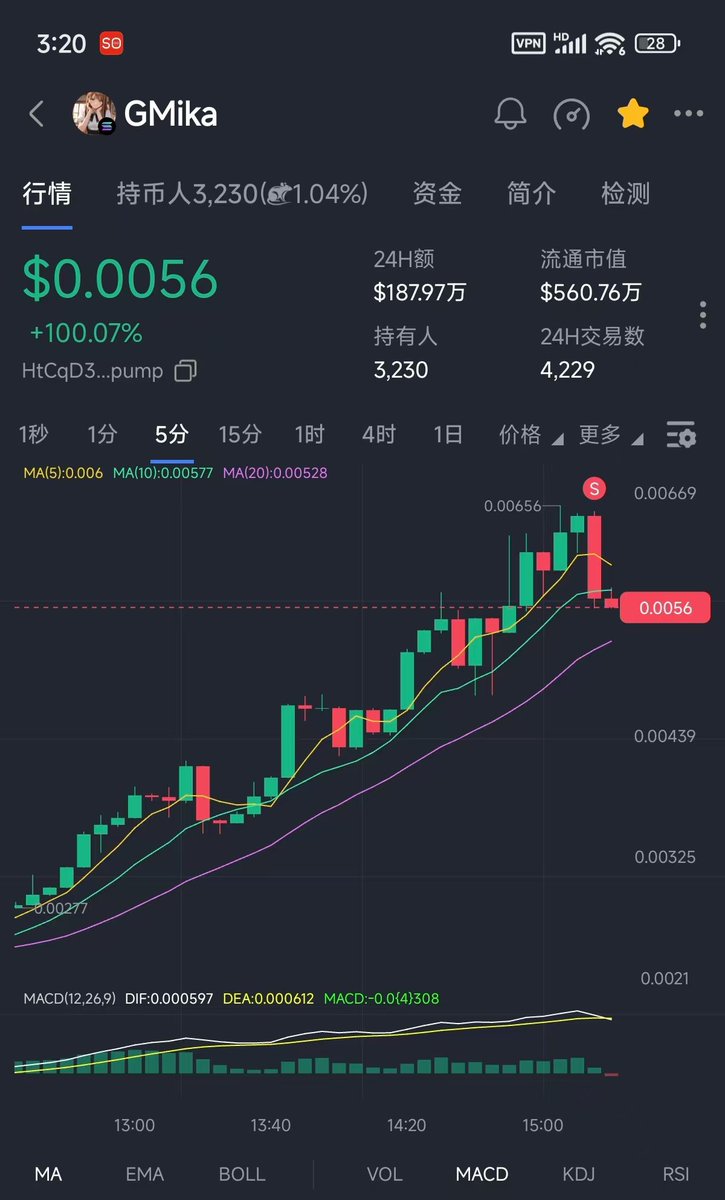The width and height of the screenshot is (725, 1200).
Task: Switch to the 简介 tab
Action: pyautogui.click(x=531, y=193)
